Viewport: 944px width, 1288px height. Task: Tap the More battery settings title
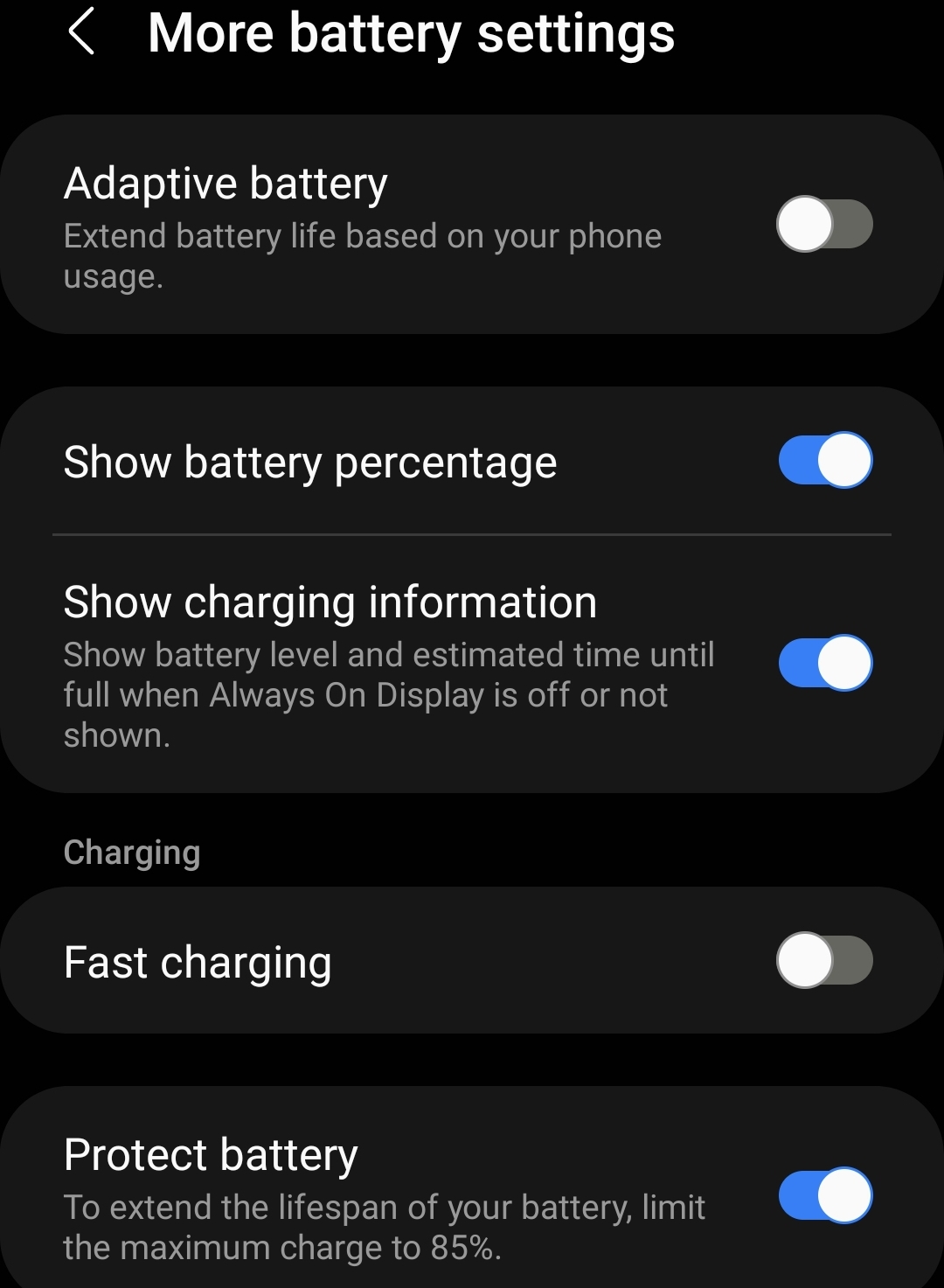pos(412,33)
